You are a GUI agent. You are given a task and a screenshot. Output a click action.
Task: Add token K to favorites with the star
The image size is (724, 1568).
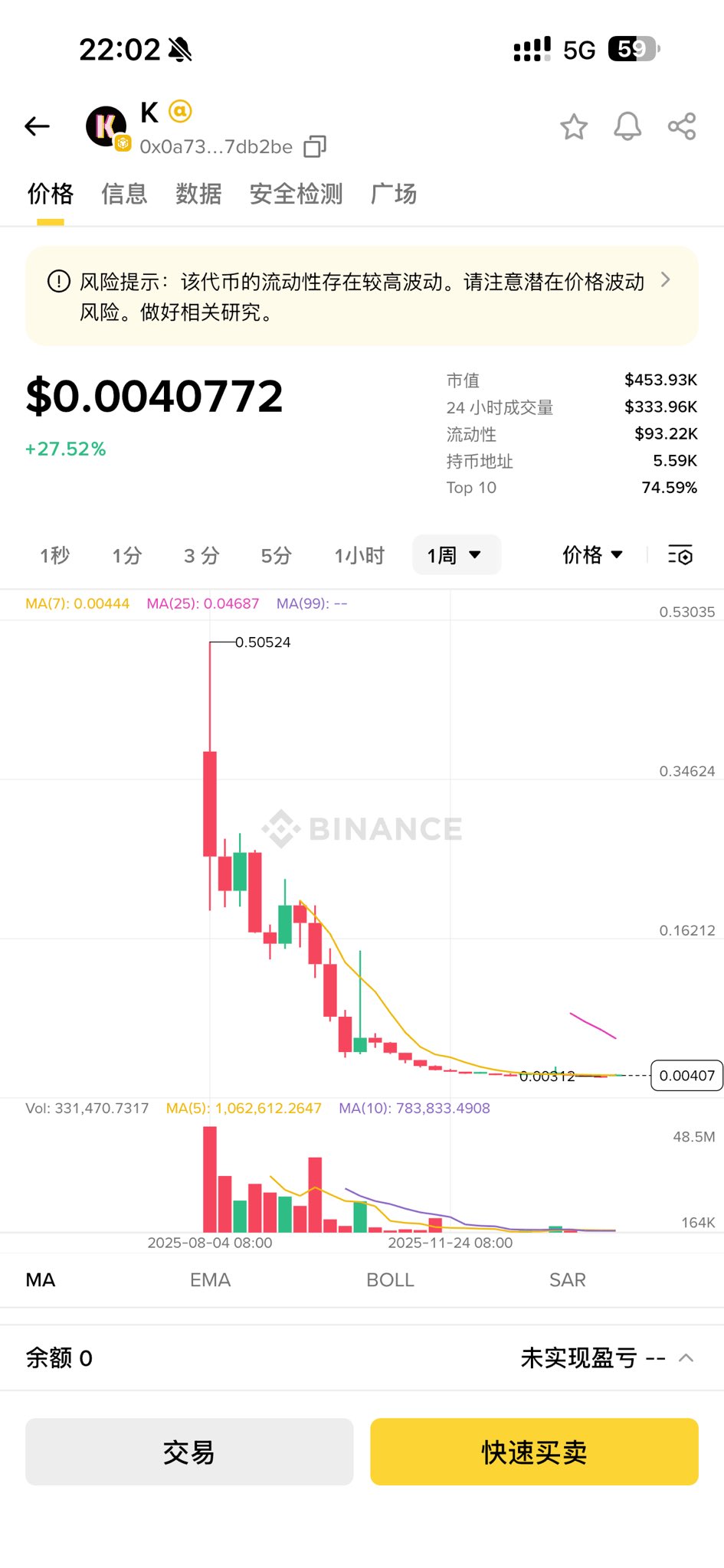pyautogui.click(x=574, y=126)
